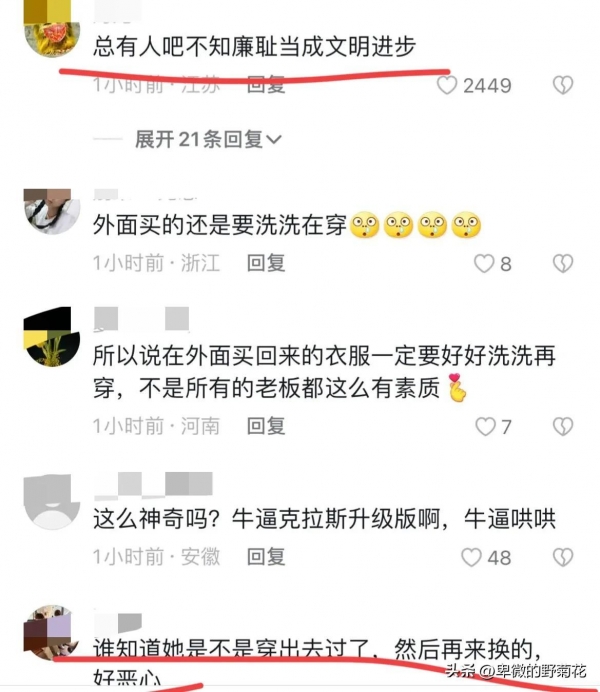The width and height of the screenshot is (600, 692).
Task: Dislike the Anhui comment 牛逼克拉斯升级版
Action: [x=563, y=557]
